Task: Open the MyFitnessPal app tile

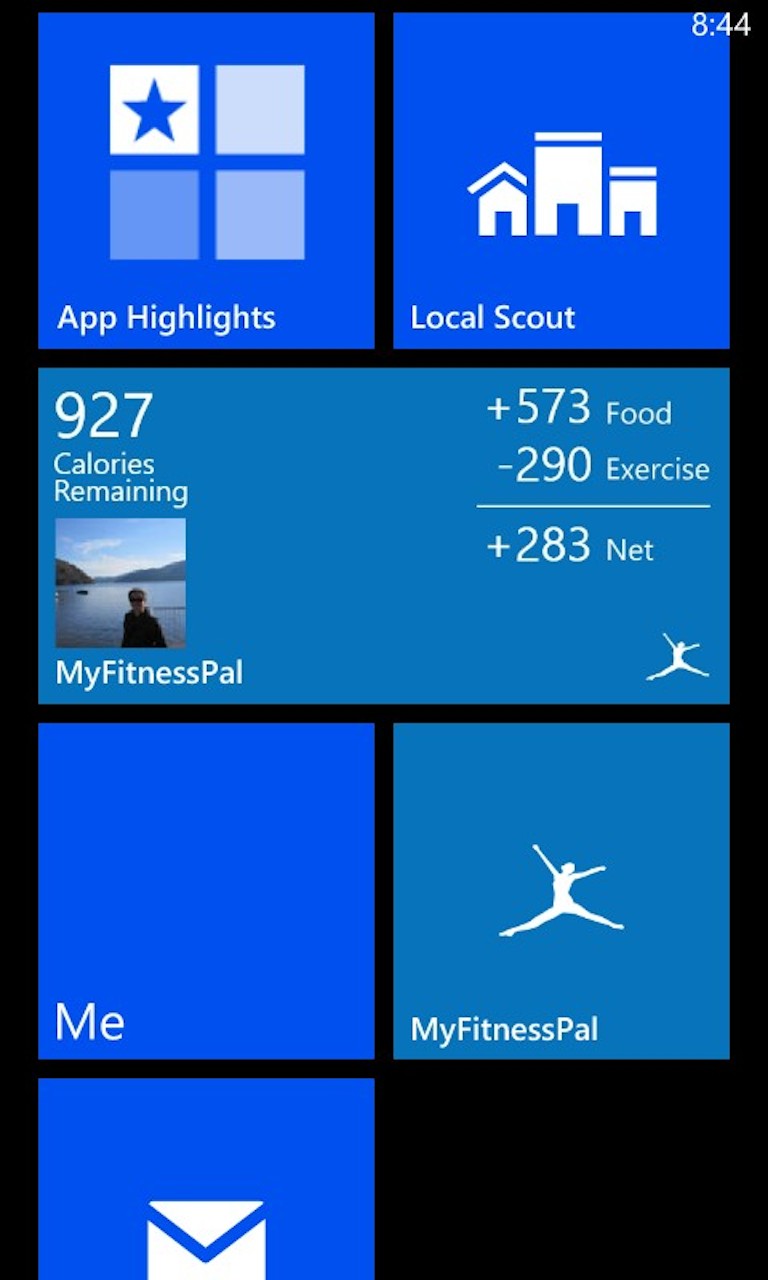Action: [561, 890]
